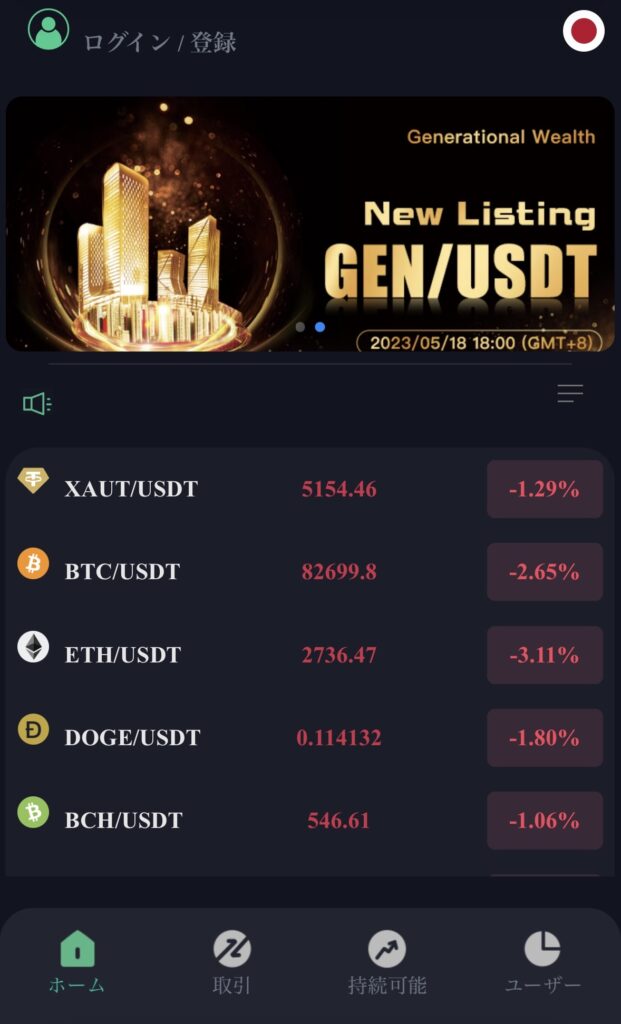Go to the 持続可能 tab
The width and height of the screenshot is (621, 1024).
point(387,962)
